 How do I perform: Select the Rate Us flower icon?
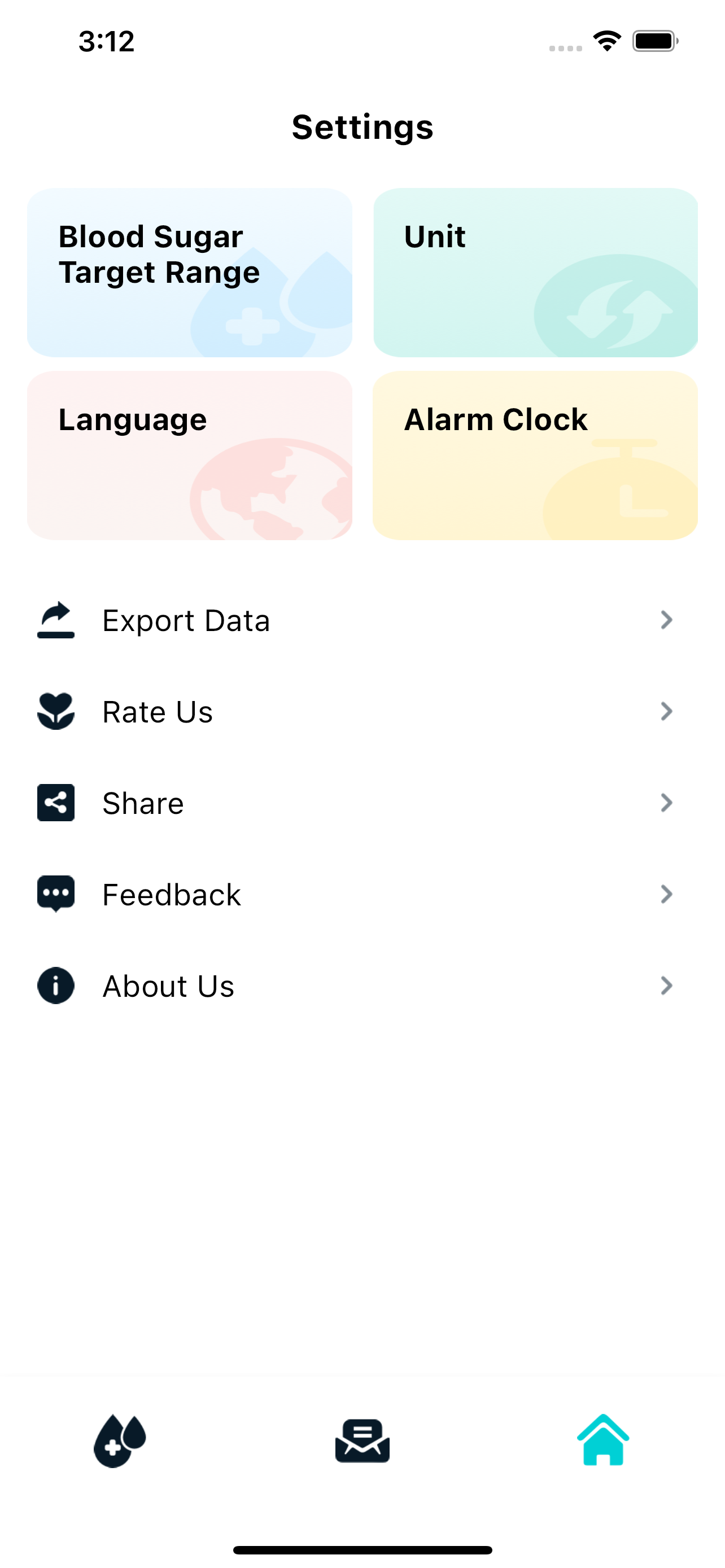55,711
